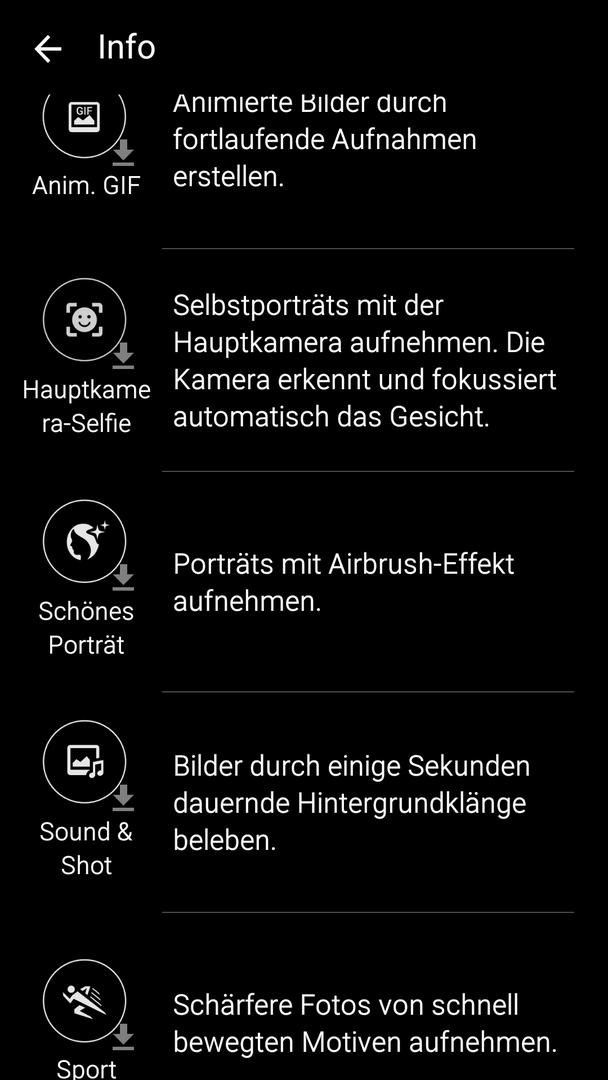Viewport: 608px width, 1080px height.
Task: Open the Sound & Shot mode icon
Action: pos(85,762)
